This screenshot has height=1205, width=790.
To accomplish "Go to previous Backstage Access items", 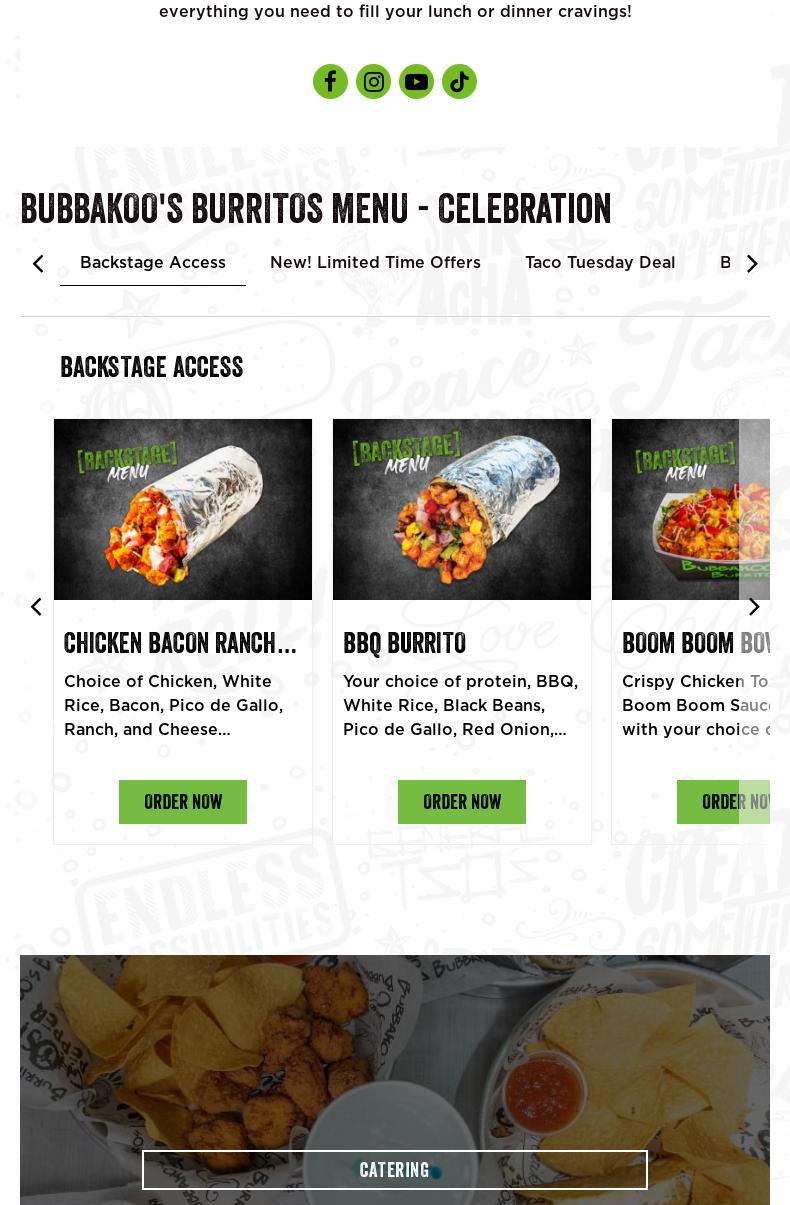I will point(36,607).
